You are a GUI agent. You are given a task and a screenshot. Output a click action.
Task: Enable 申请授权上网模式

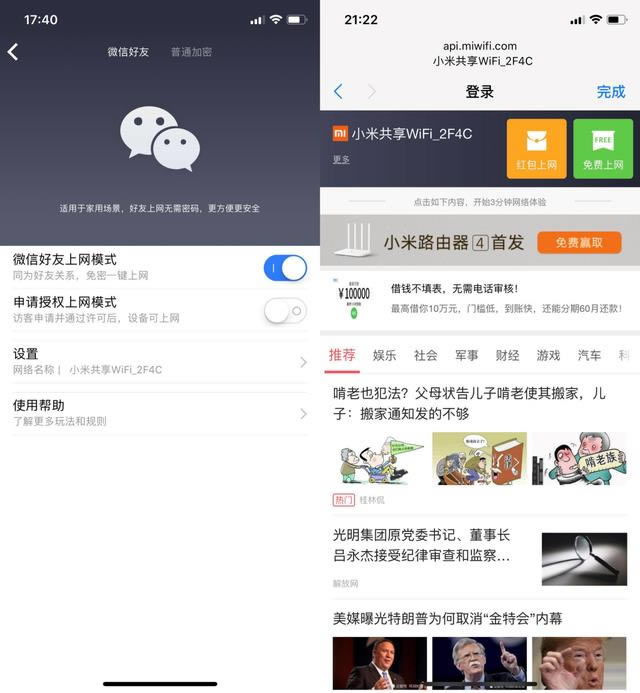pos(285,311)
